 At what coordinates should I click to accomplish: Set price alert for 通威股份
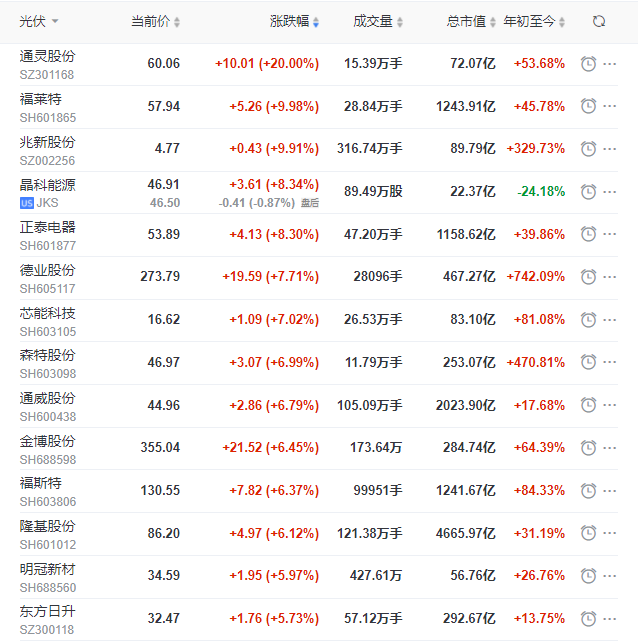[588, 405]
